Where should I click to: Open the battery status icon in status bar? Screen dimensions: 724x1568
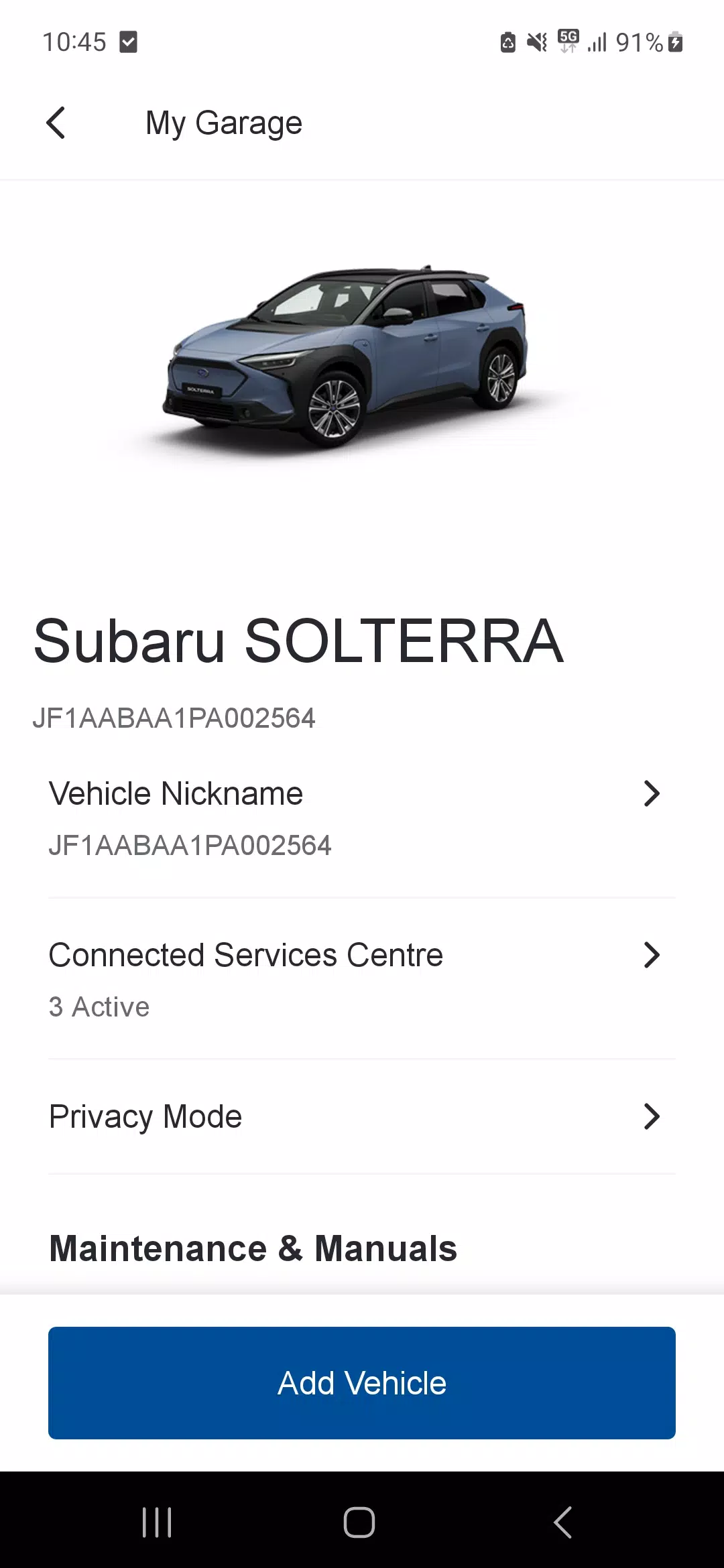point(675,42)
